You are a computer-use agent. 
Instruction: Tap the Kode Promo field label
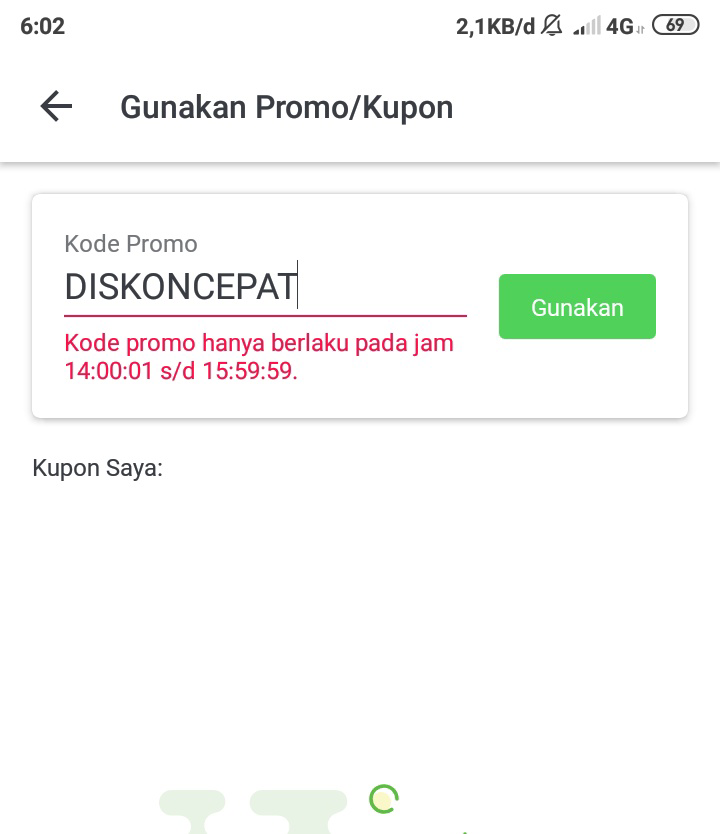pos(130,243)
